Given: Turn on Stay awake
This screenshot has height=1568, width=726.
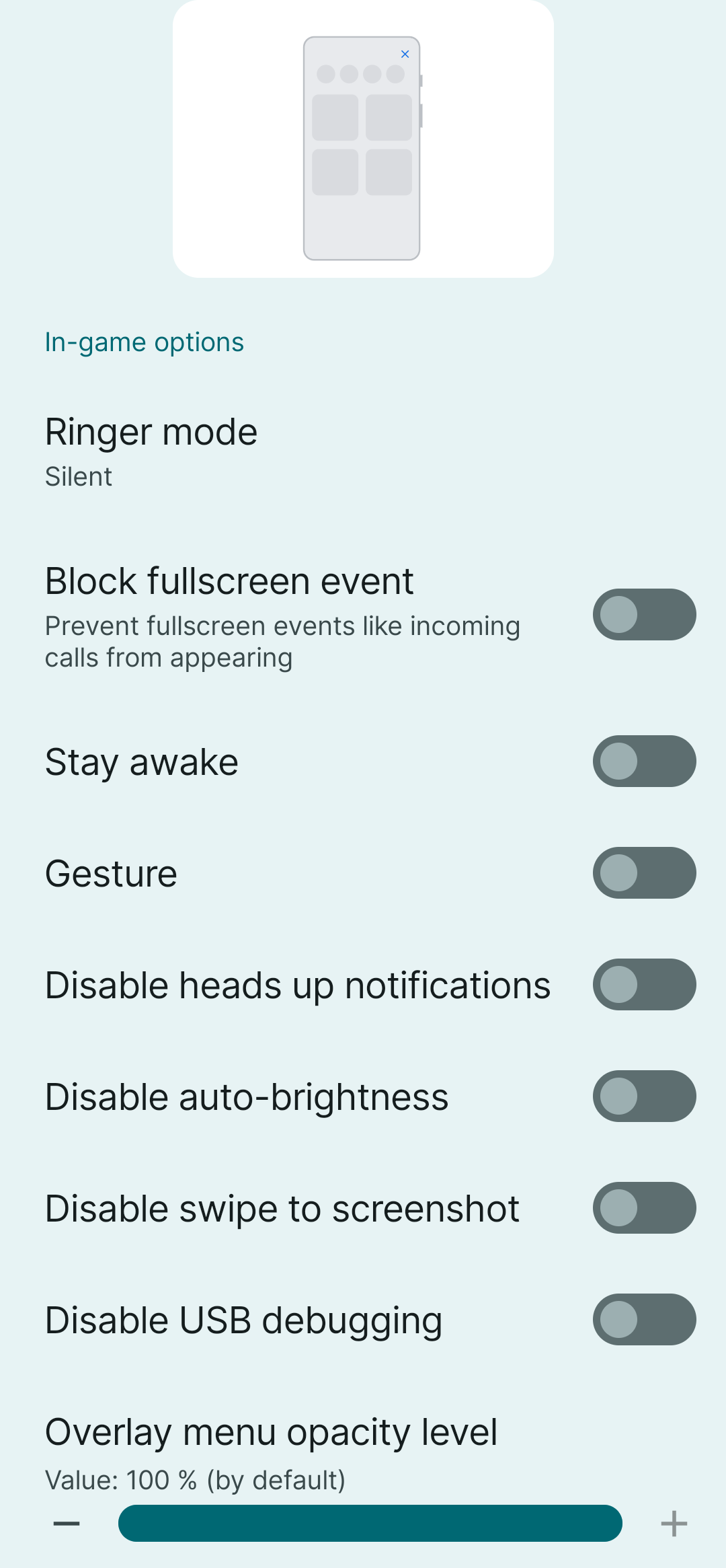Looking at the screenshot, I should [x=644, y=761].
